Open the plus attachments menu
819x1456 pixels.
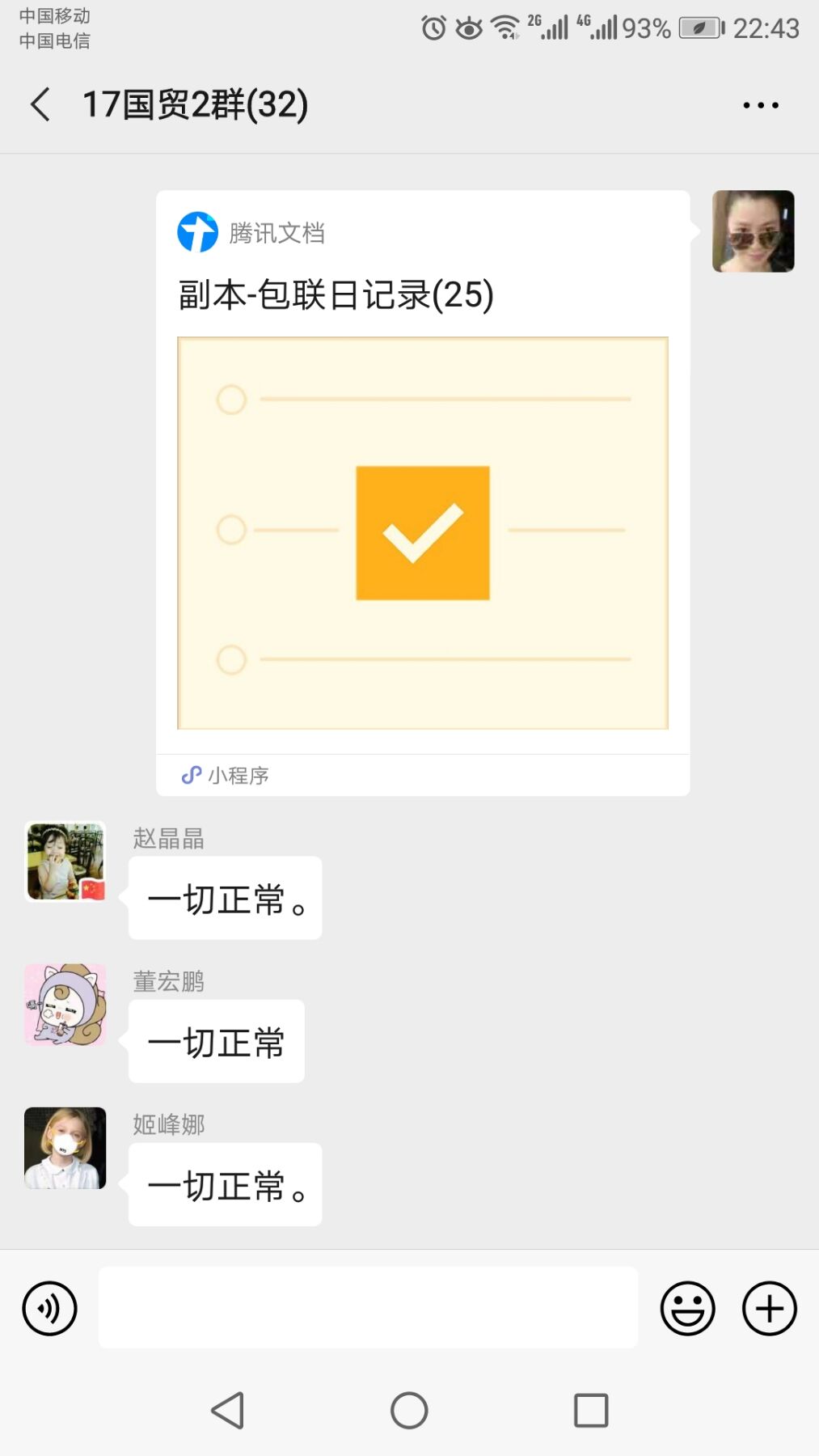pos(769,1308)
